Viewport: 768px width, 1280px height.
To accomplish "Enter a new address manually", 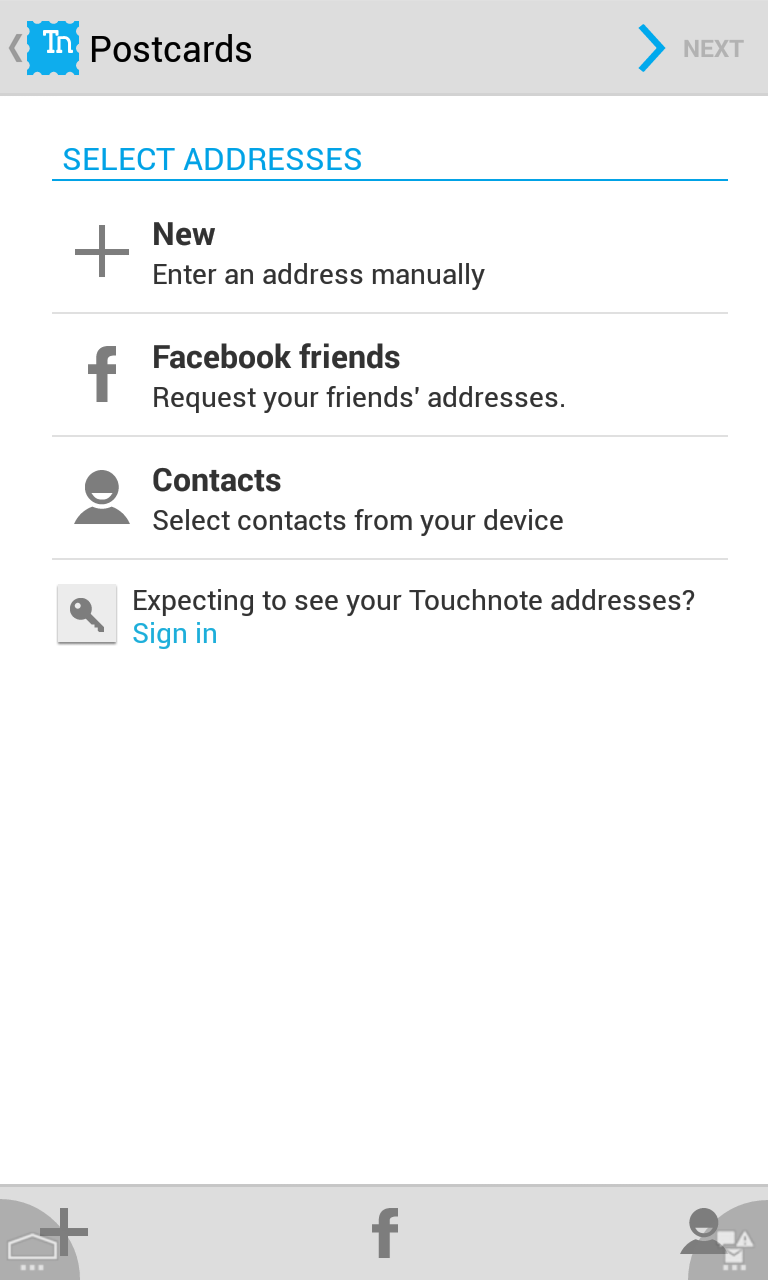I will point(390,252).
